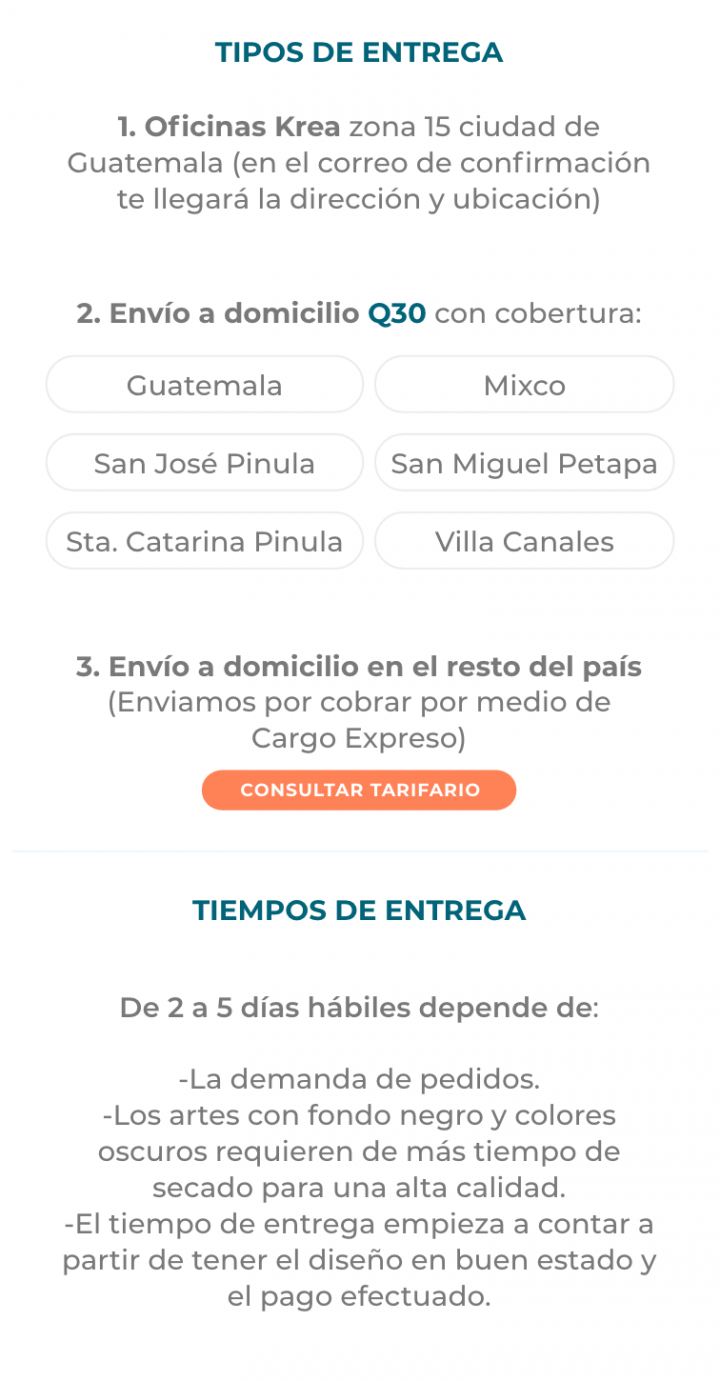Select the Mixco coverage chip
The width and height of the screenshot is (720, 1381).
coord(524,385)
